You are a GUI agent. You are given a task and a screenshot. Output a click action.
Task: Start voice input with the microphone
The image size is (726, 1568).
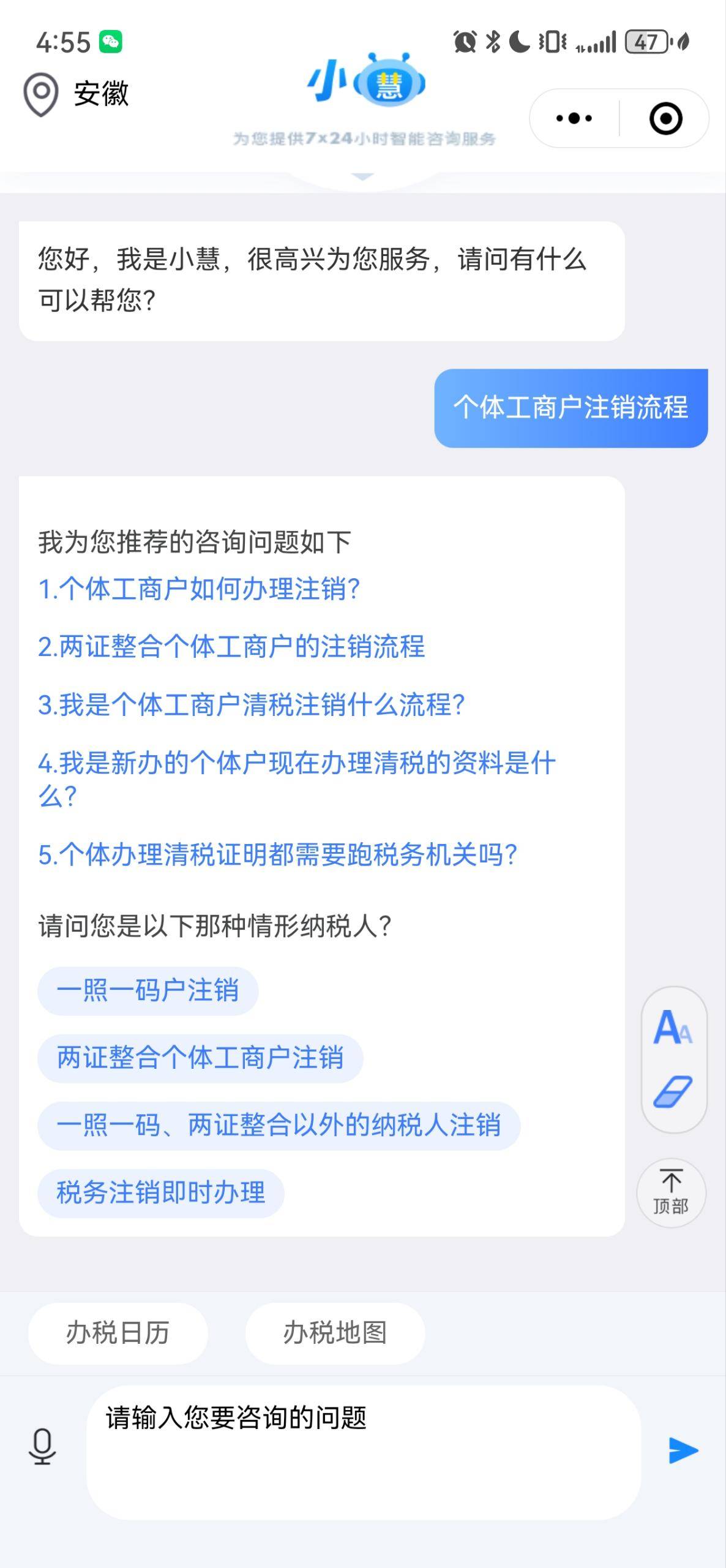(x=42, y=1447)
